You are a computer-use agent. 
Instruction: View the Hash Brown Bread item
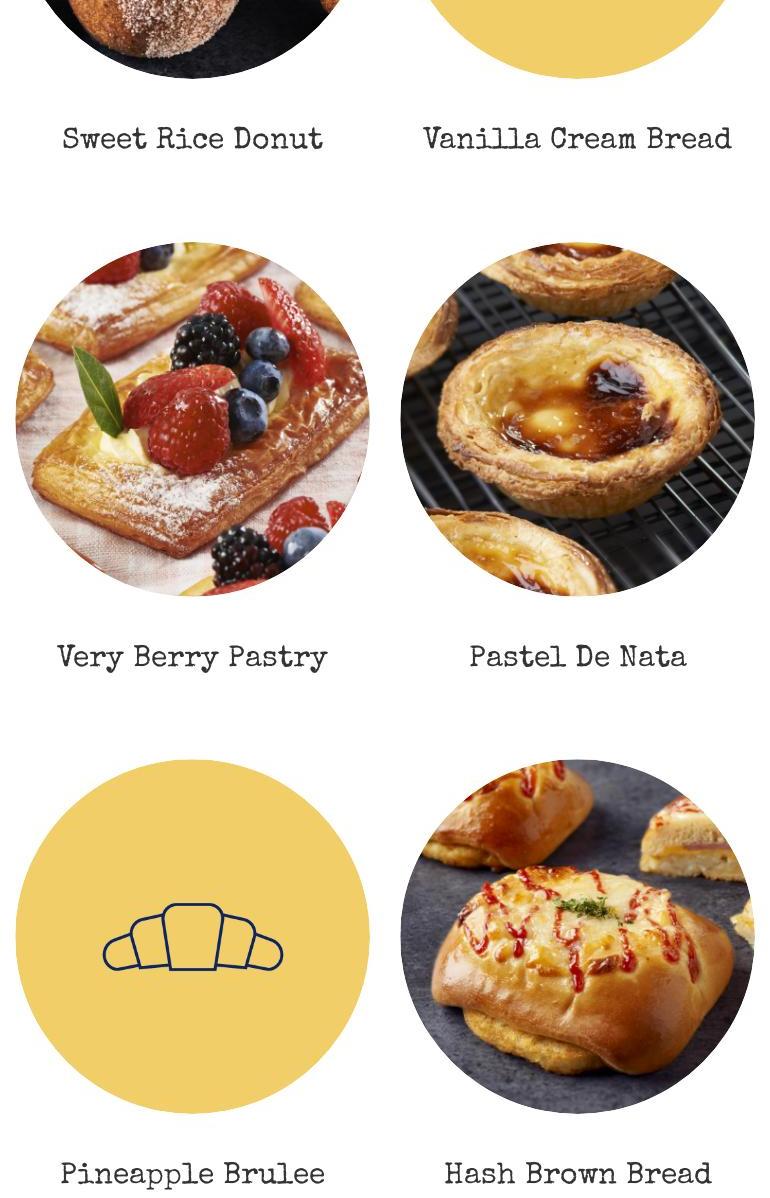pos(577,936)
